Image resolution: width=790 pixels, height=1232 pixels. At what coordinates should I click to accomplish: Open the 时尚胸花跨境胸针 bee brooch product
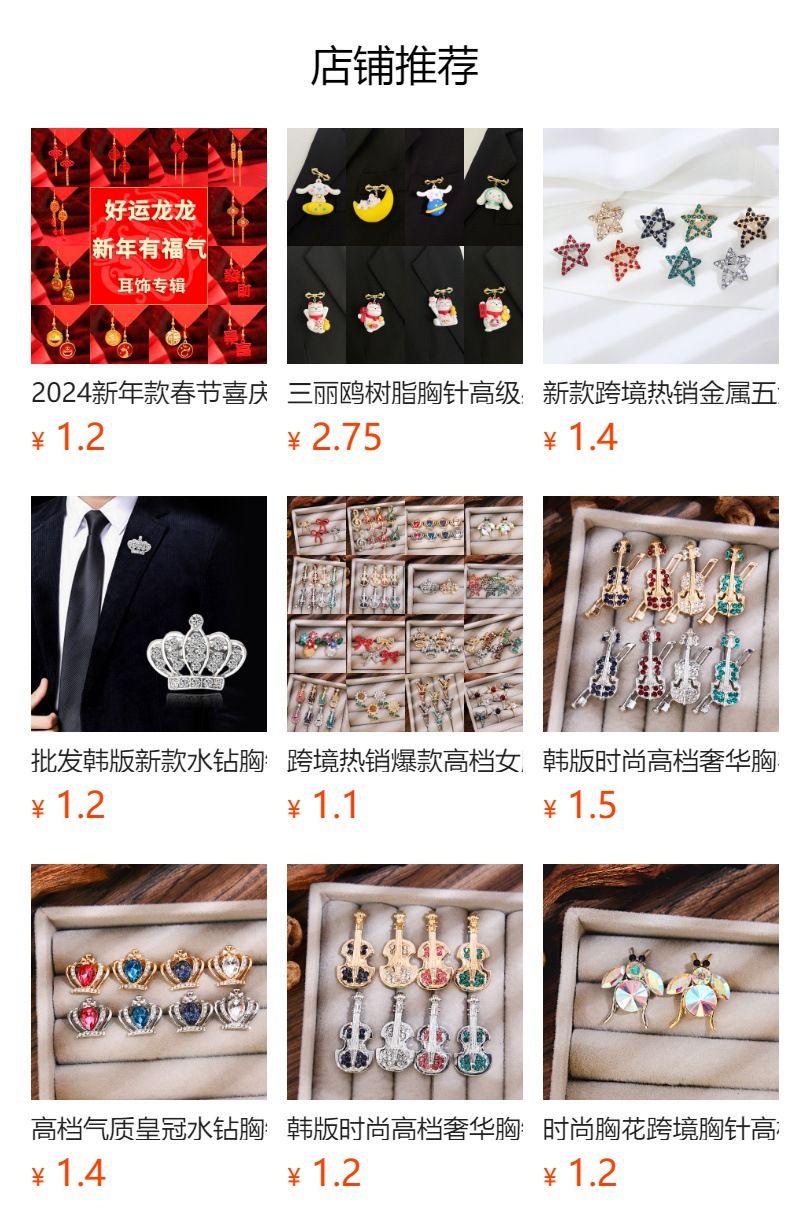(661, 1028)
